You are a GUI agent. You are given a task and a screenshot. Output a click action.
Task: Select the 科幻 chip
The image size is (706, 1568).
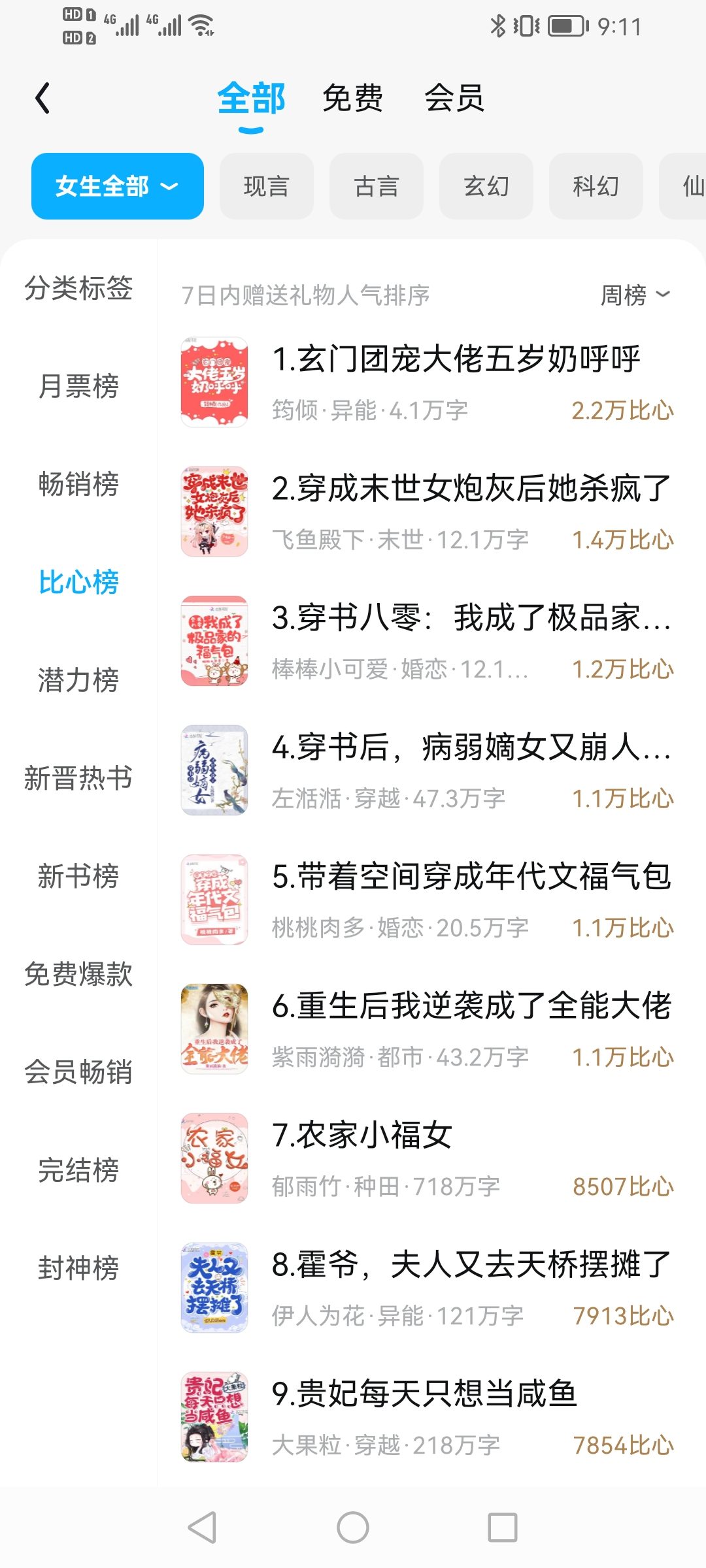pyautogui.click(x=596, y=187)
